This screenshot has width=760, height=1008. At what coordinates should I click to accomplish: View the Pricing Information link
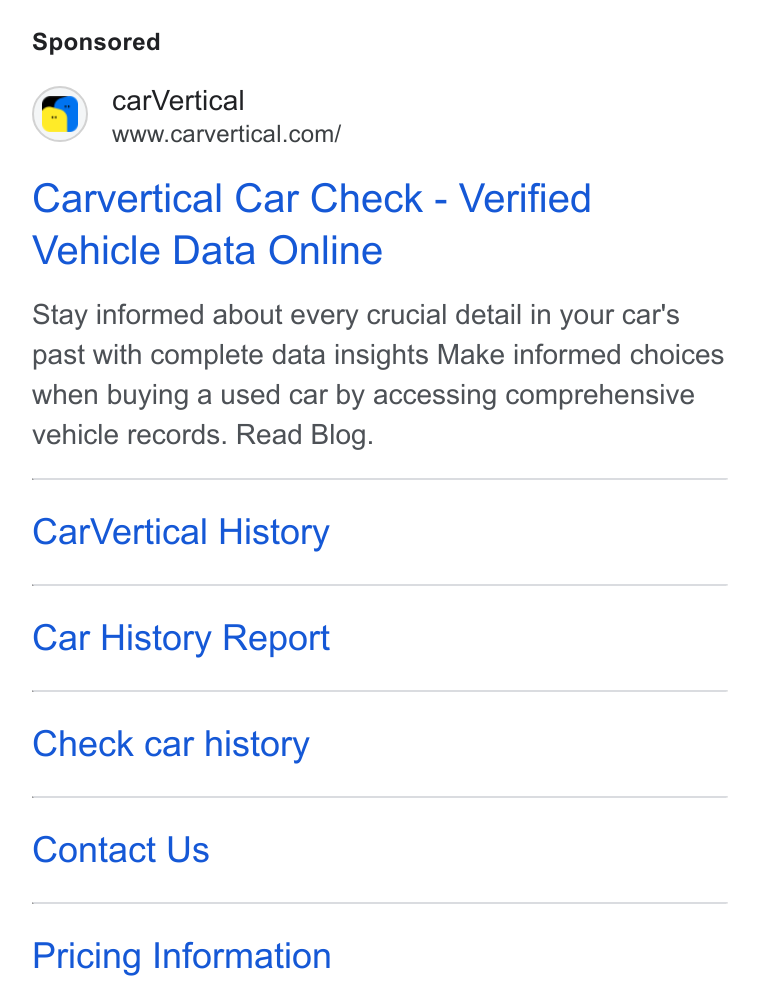[182, 956]
